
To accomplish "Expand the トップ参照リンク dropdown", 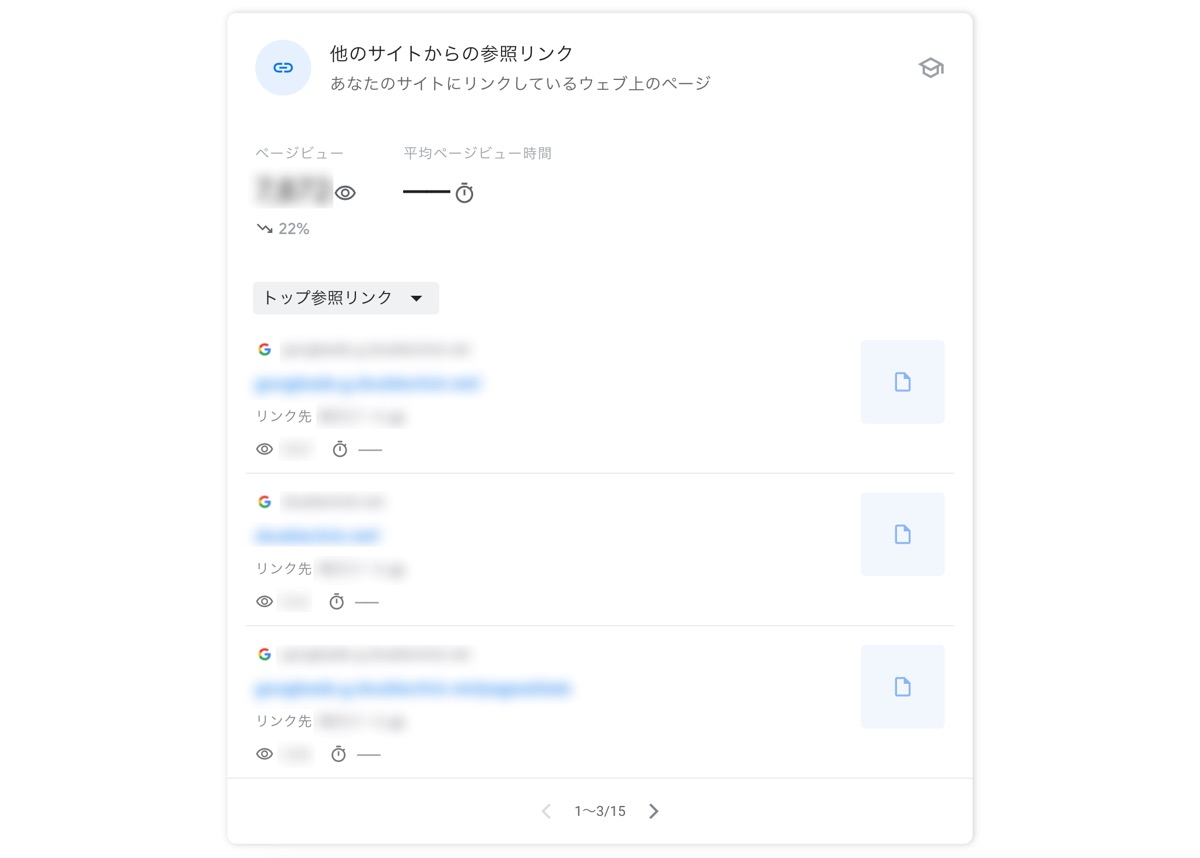I will (x=345, y=298).
